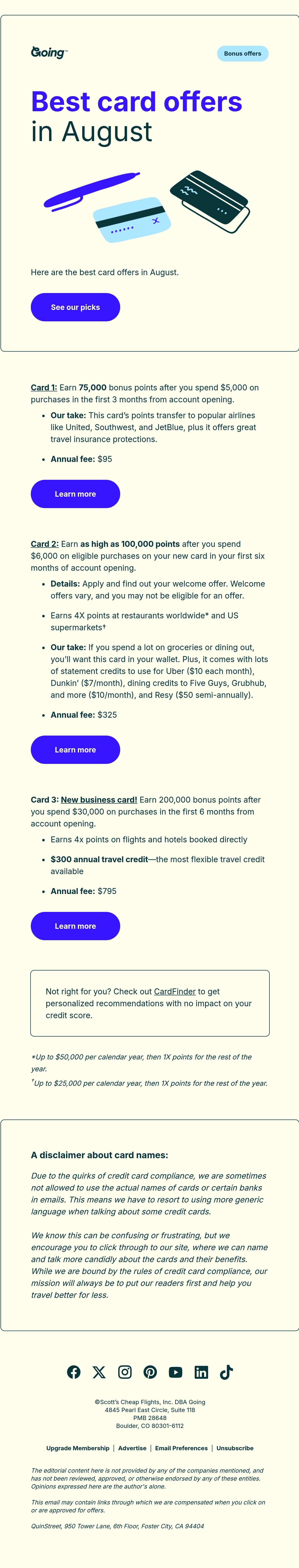Open the New business card link

[99, 800]
